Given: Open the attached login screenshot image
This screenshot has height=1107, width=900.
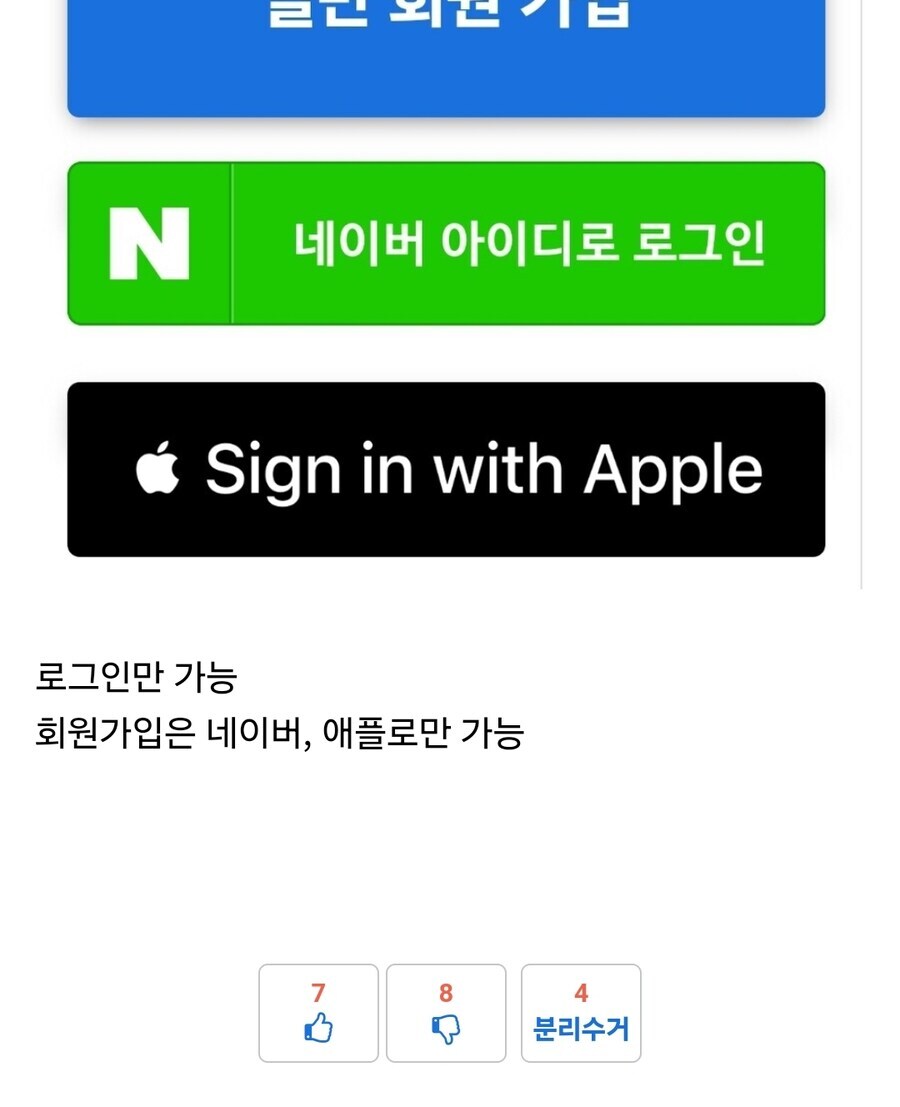Looking at the screenshot, I should (446, 300).
